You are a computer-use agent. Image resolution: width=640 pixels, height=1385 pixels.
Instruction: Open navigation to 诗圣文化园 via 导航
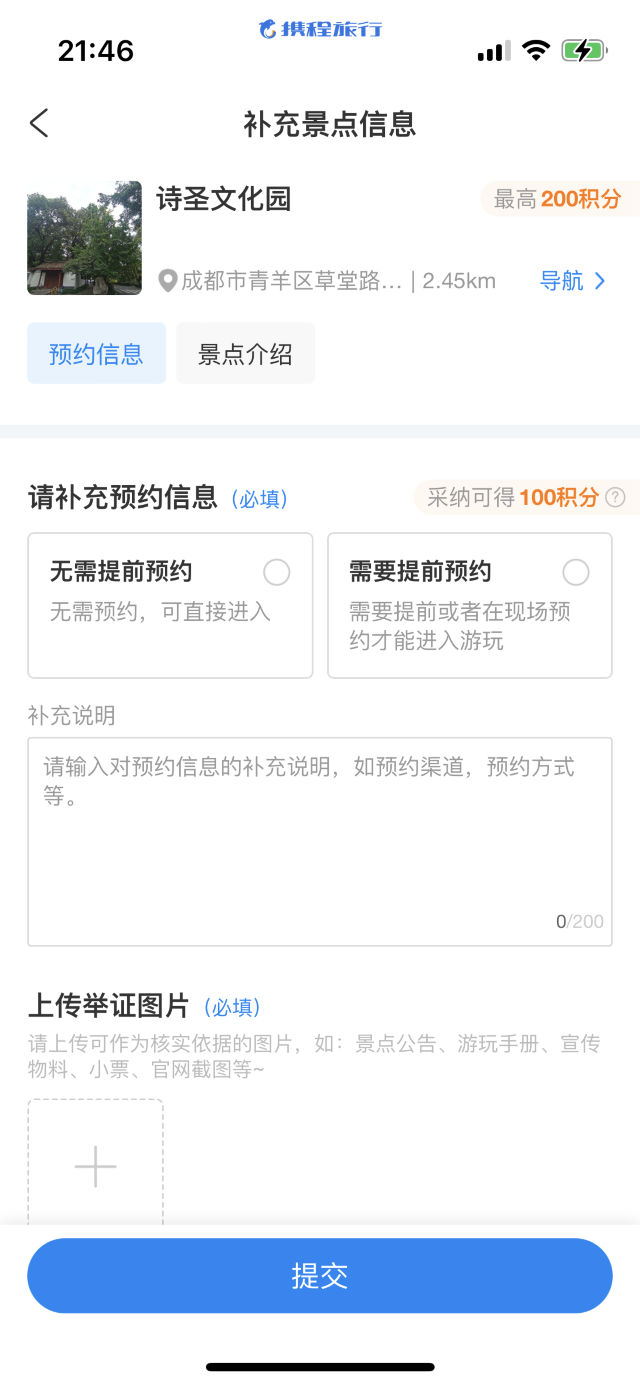pyautogui.click(x=573, y=281)
